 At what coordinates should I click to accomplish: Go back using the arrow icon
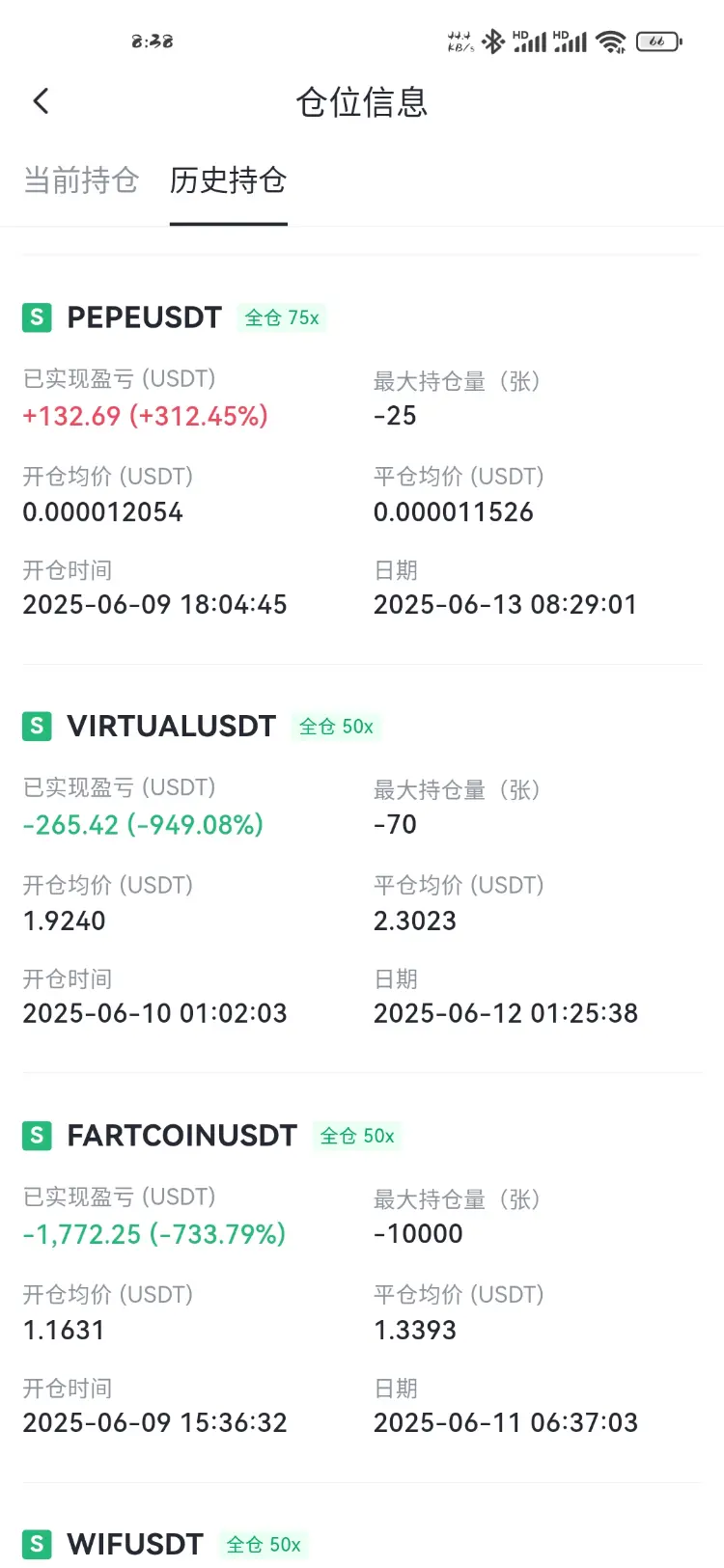pos(41,101)
